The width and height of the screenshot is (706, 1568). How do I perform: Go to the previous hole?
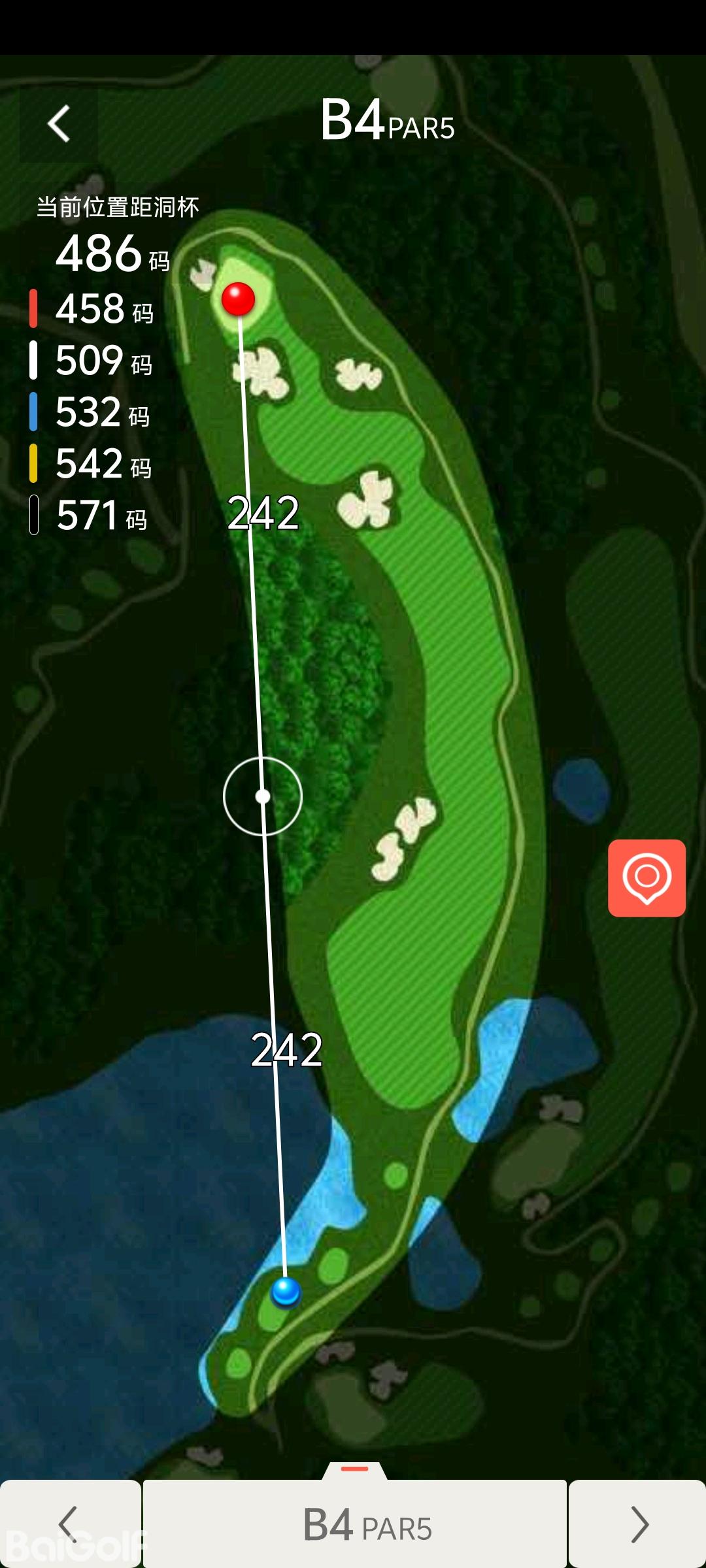pos(70,1524)
